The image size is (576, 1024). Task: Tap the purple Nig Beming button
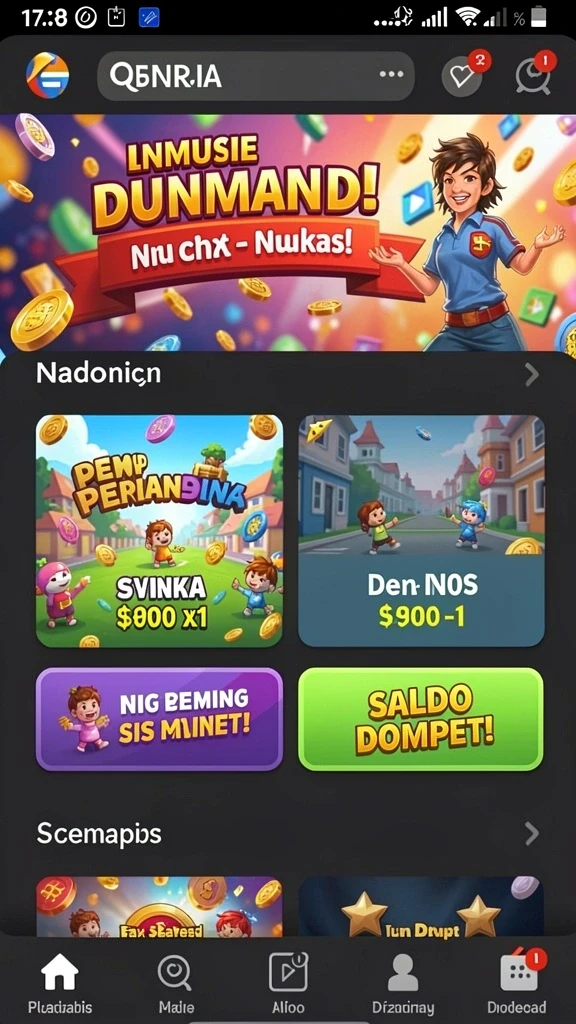point(159,719)
